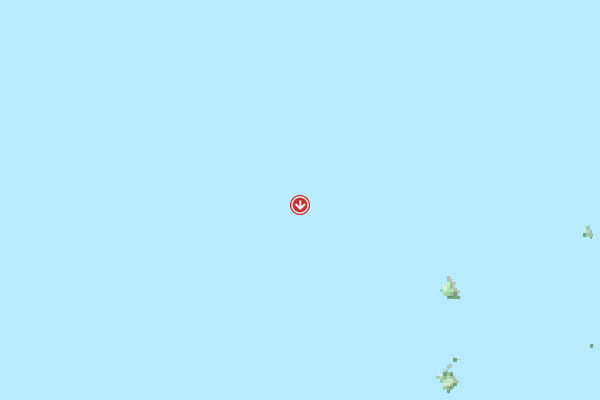Tap the red down-arrow map marker
Screen dimensions: 600x400
300,205
